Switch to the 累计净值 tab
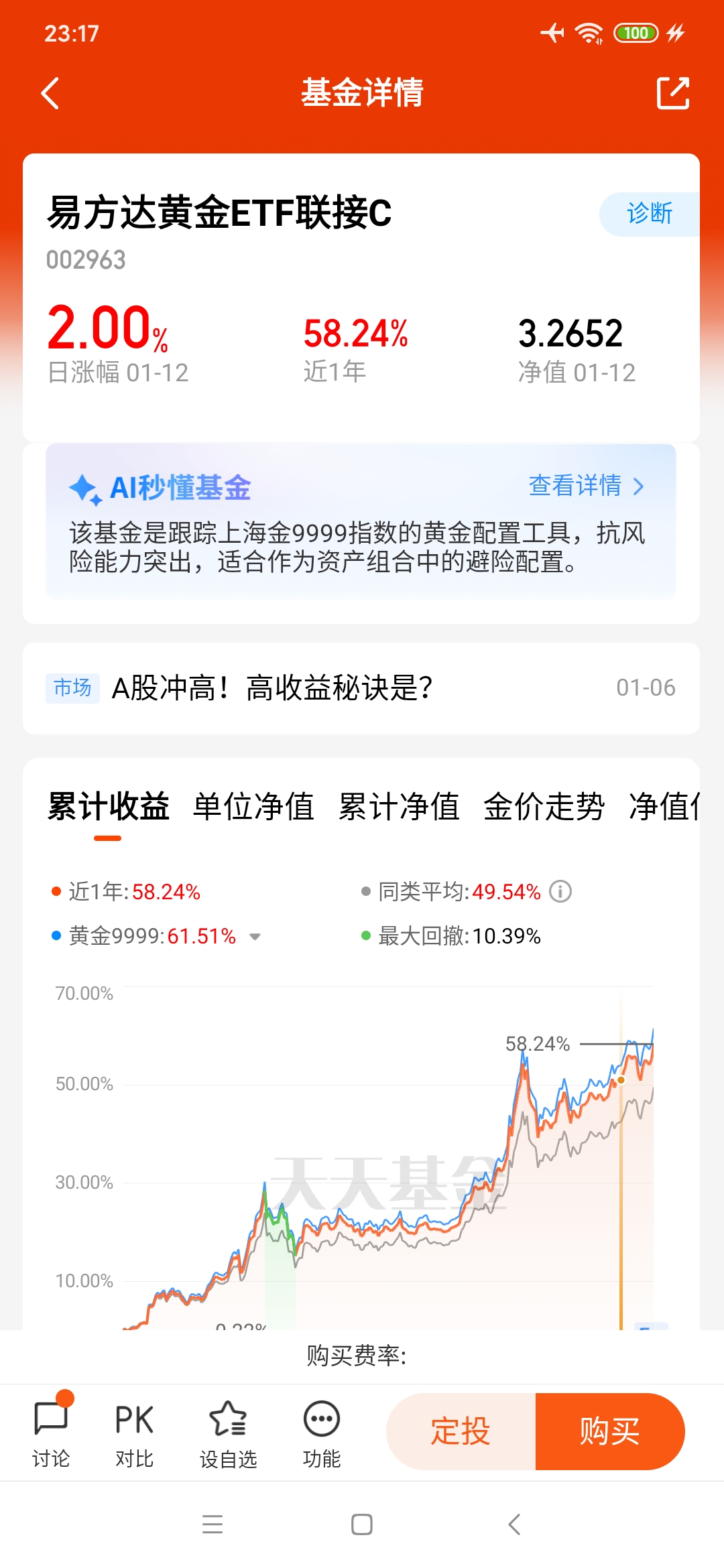Image resolution: width=724 pixels, height=1568 pixels. (x=399, y=806)
